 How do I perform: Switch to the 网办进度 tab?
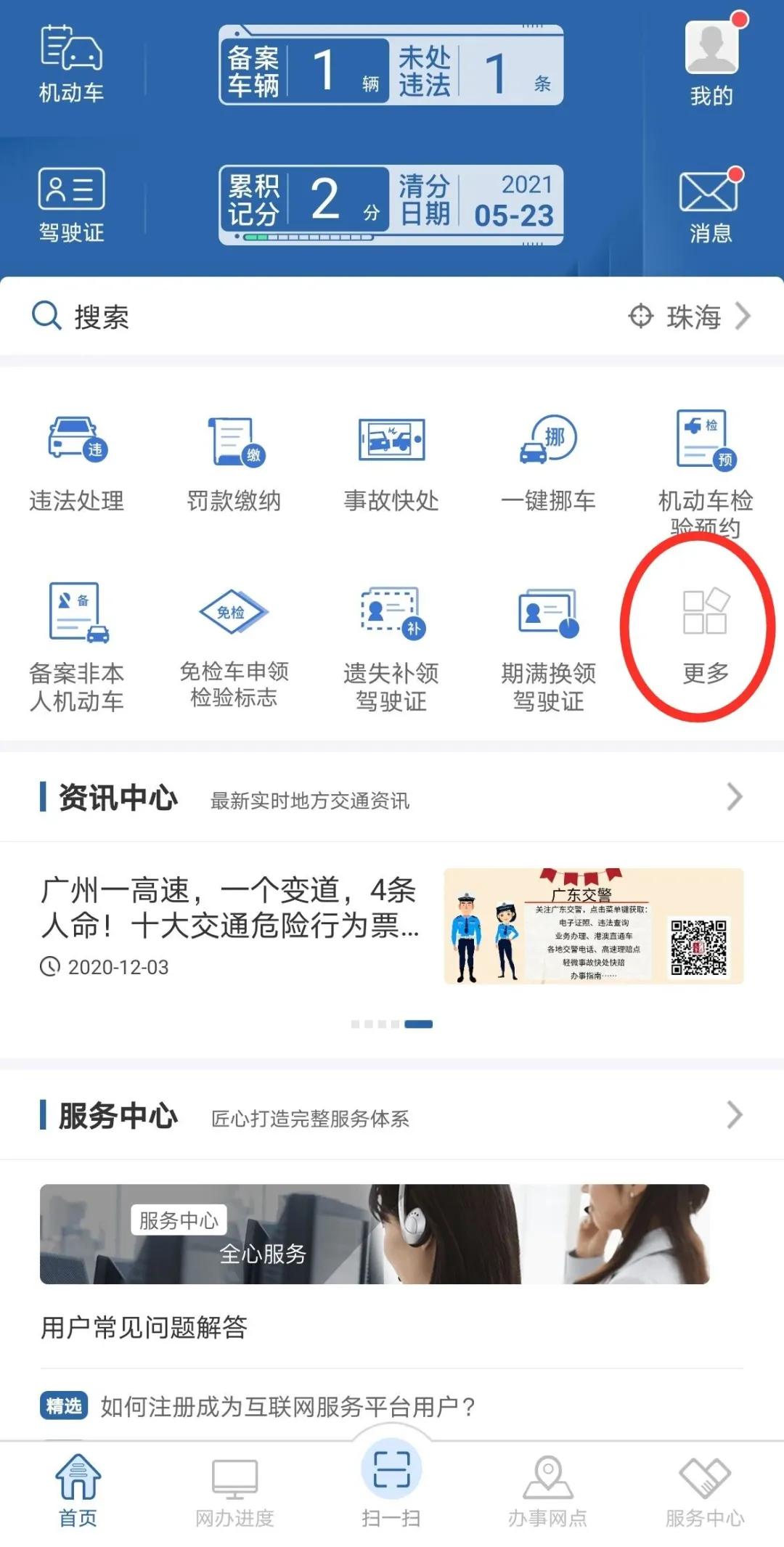point(235,1488)
